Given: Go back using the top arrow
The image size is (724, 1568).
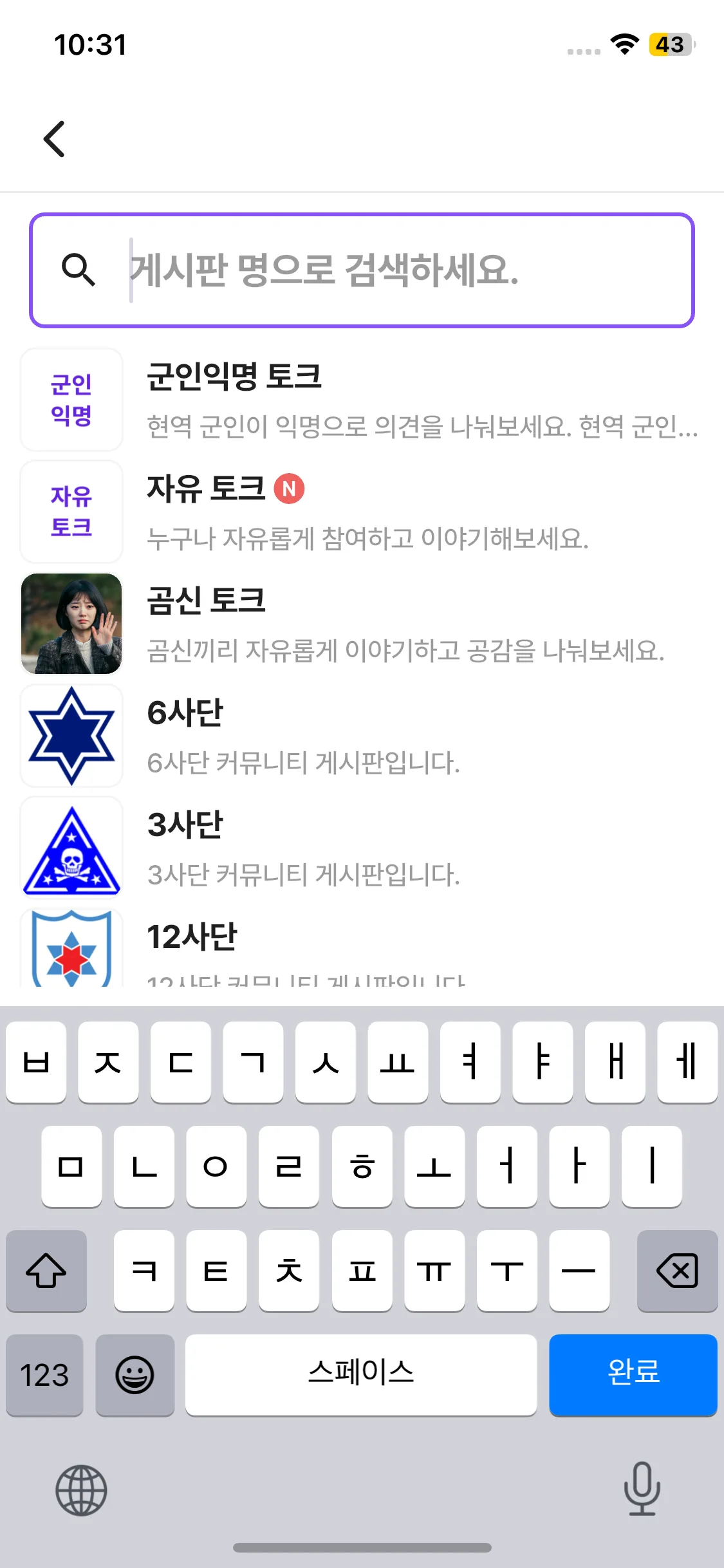Looking at the screenshot, I should (55, 139).
